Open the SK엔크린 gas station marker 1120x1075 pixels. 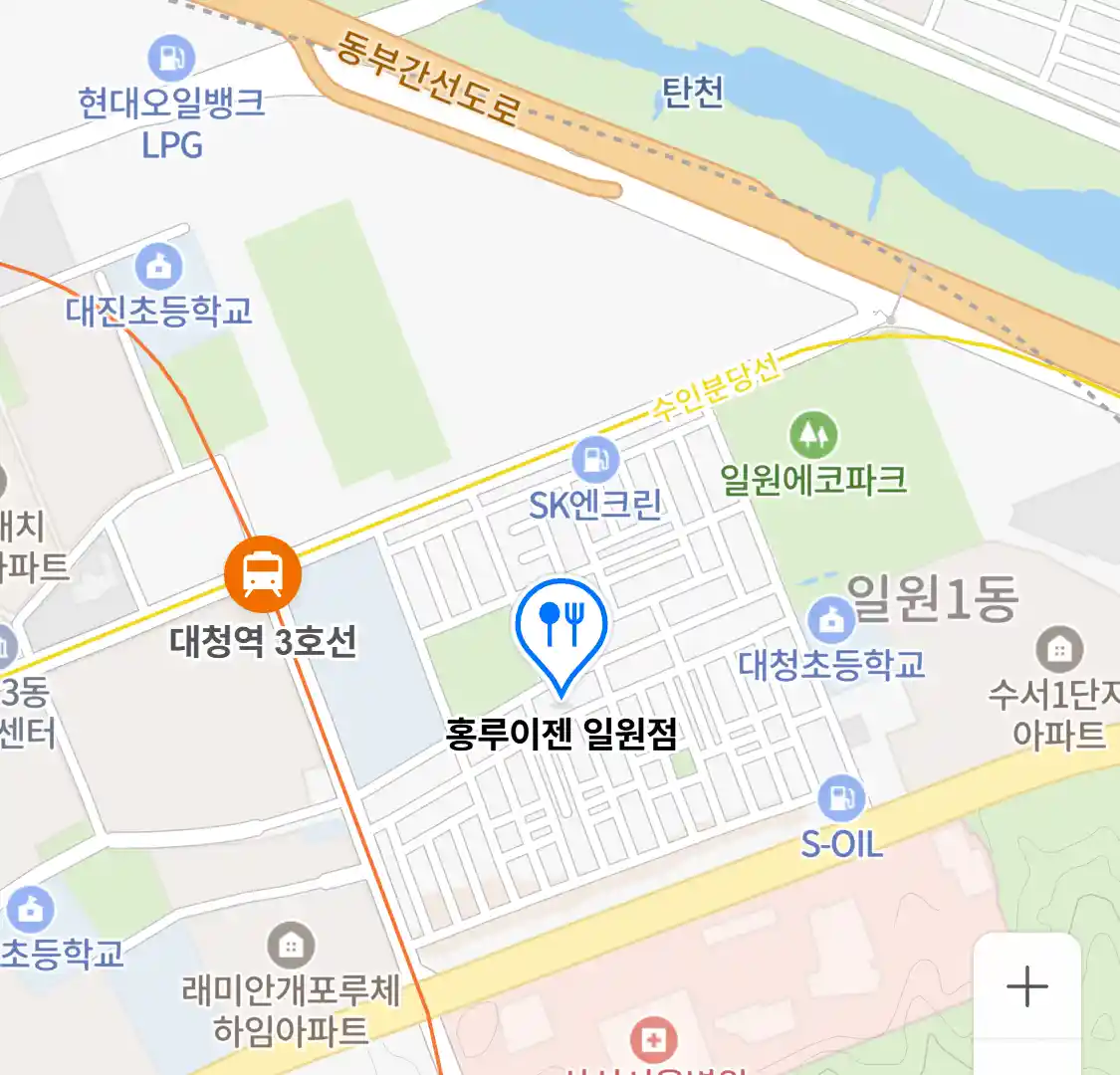tap(595, 460)
